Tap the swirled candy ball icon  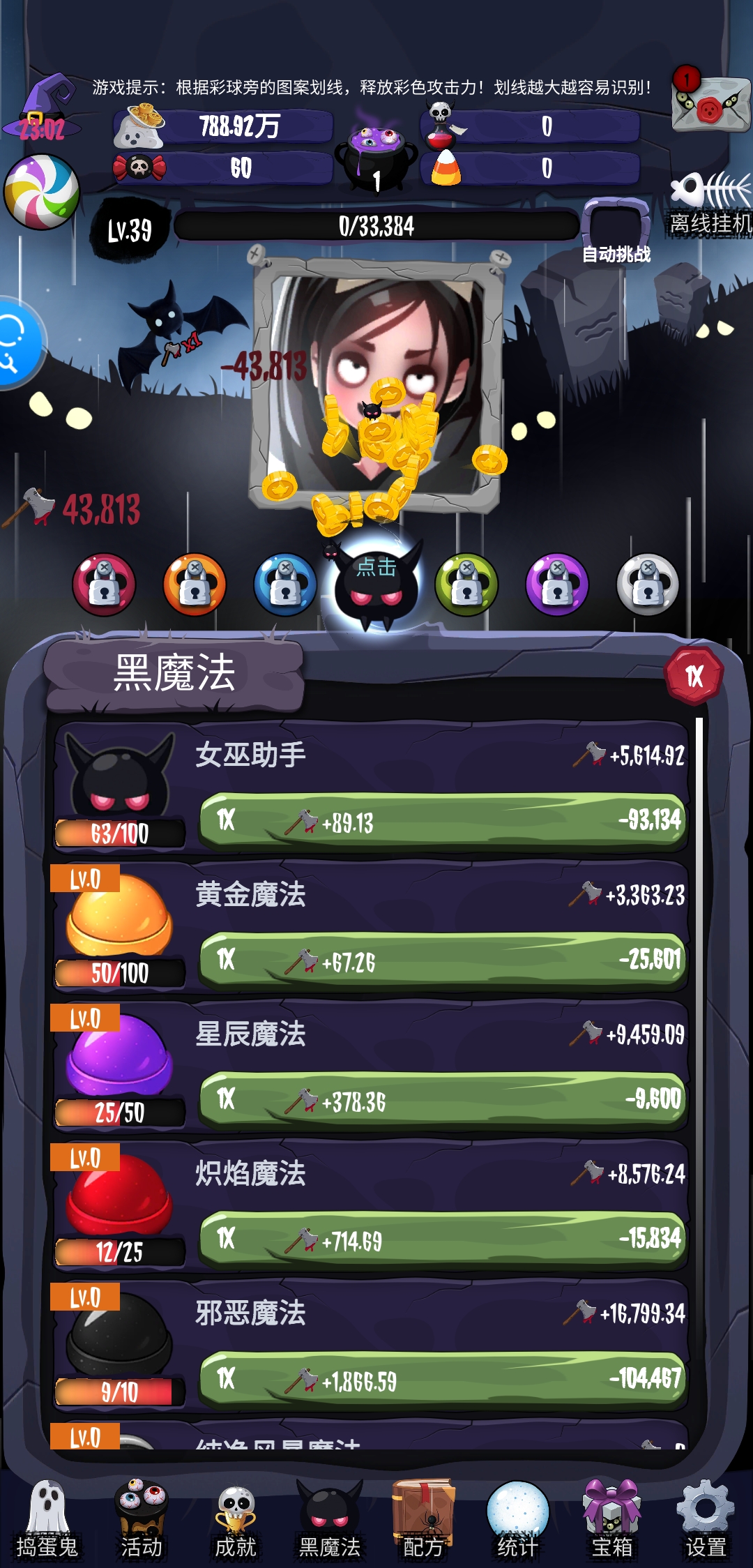(x=42, y=192)
